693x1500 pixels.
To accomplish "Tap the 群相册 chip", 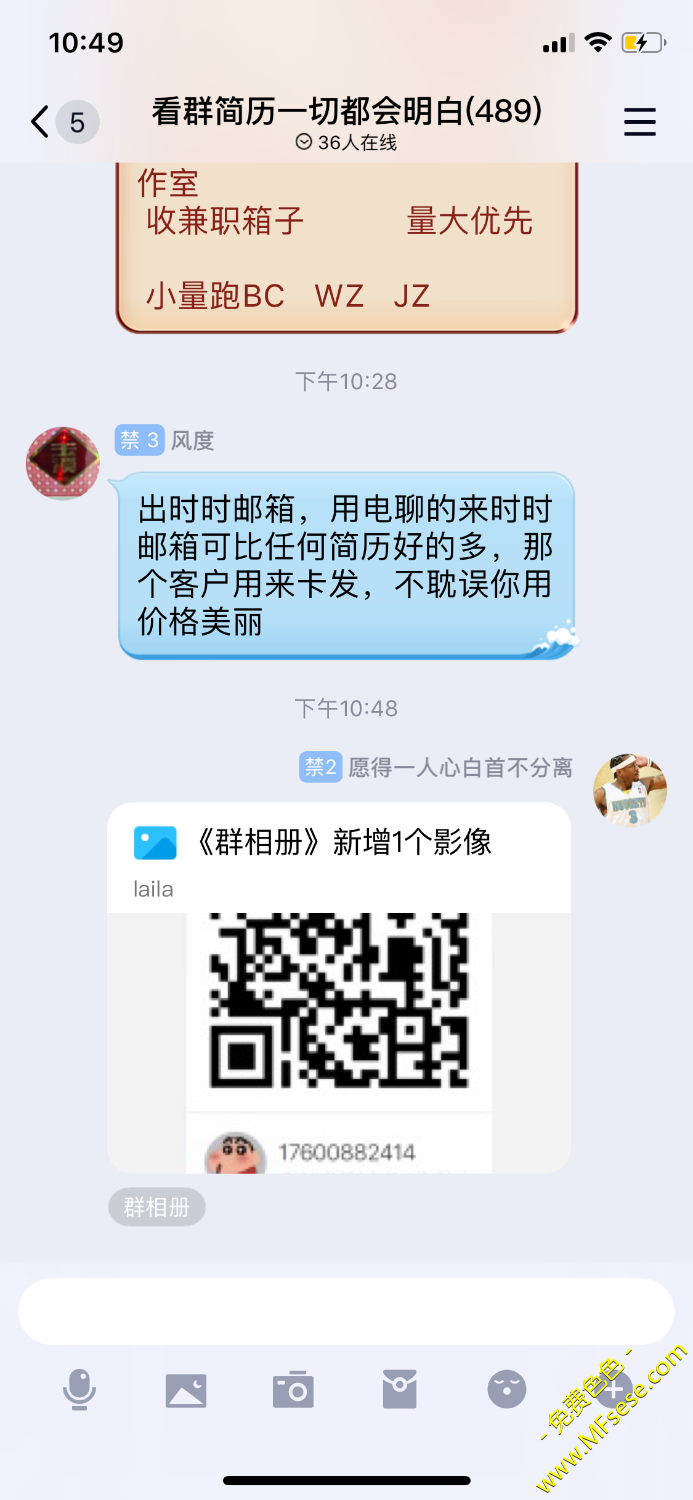I will [157, 1207].
